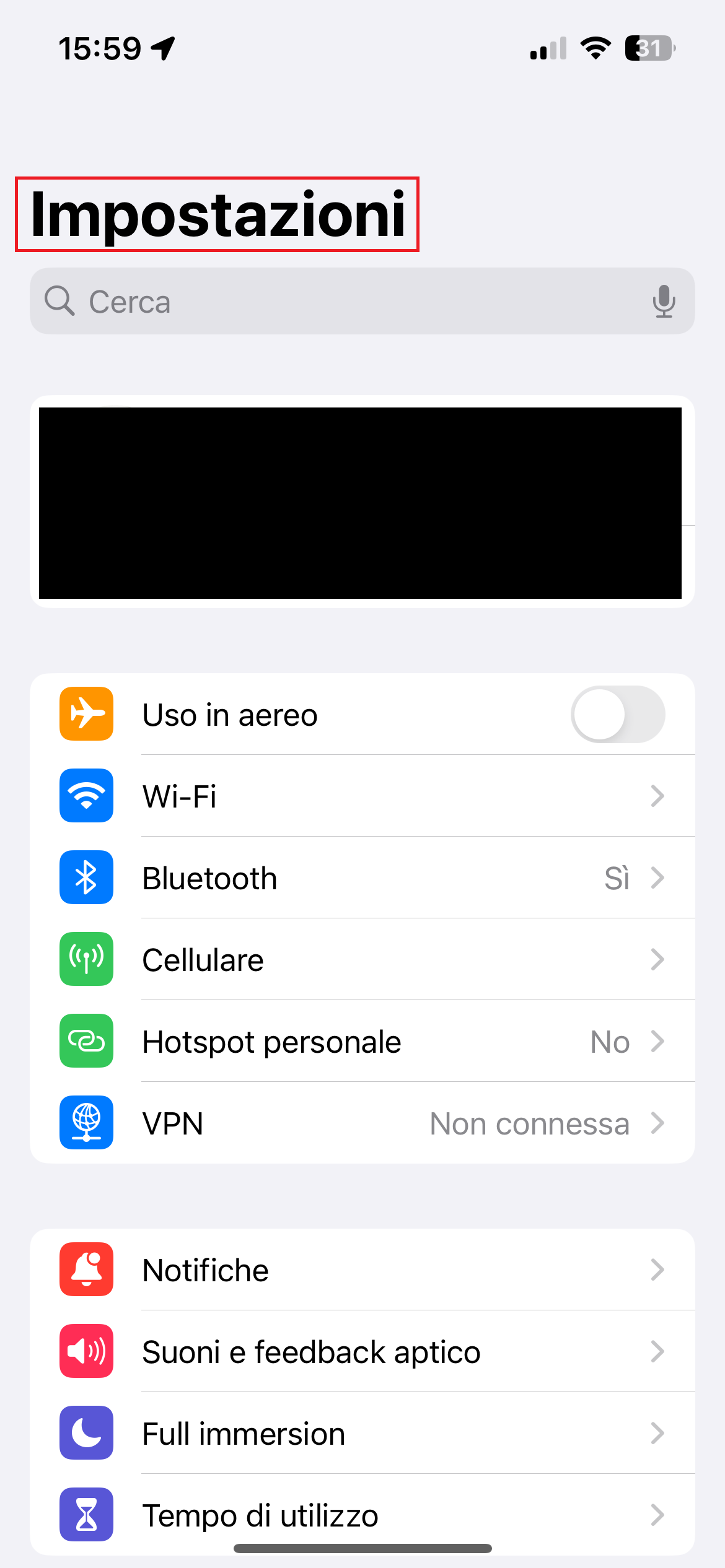
Task: Toggle the Uso in aereo switch
Action: pos(618,714)
